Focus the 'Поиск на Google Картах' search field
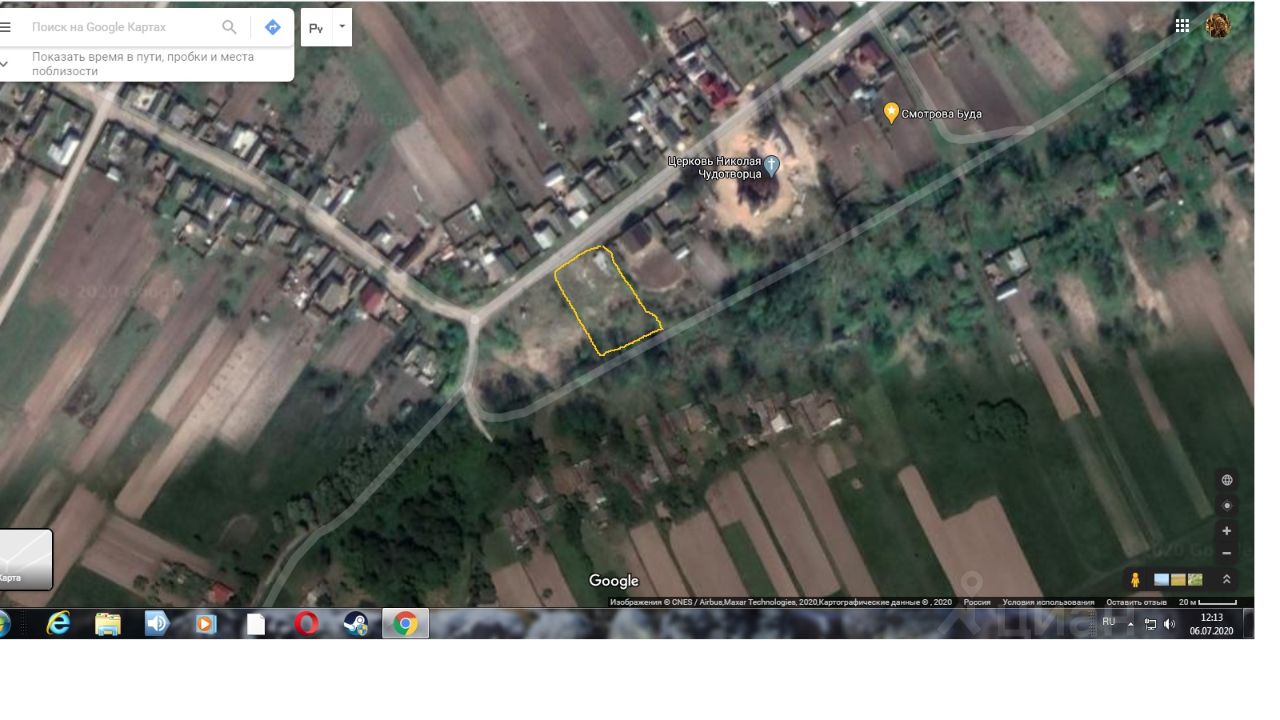The height and width of the screenshot is (720, 1280). coord(120,27)
